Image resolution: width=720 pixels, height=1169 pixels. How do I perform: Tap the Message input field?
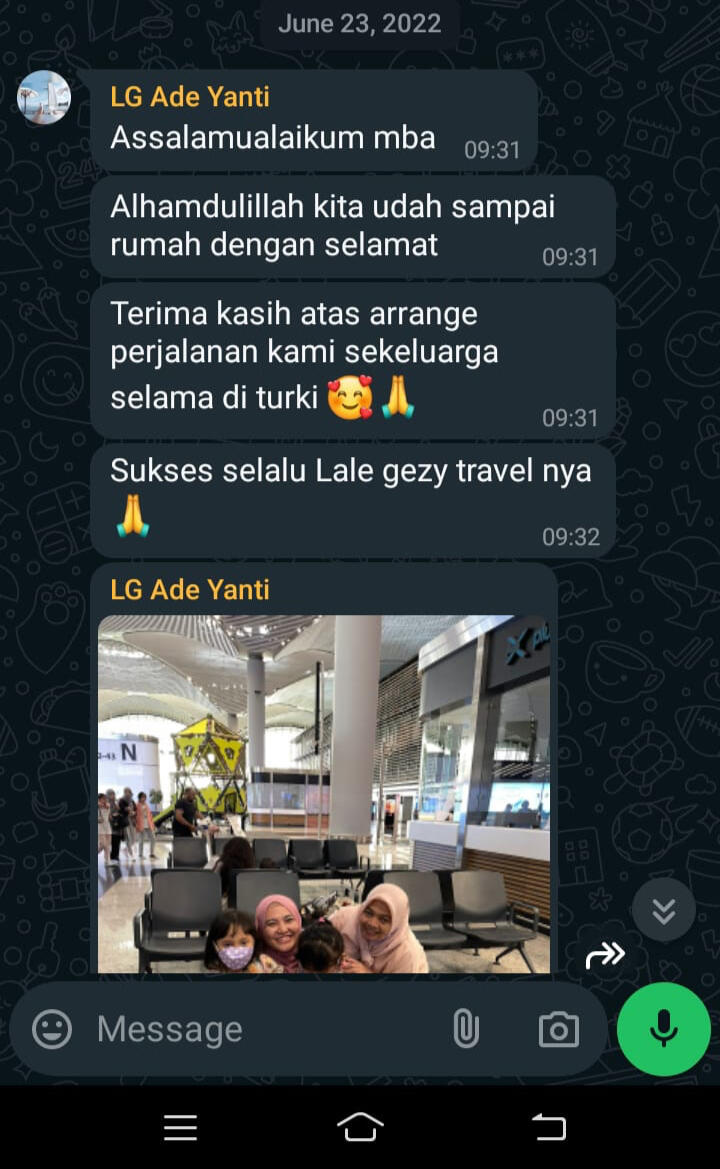click(x=260, y=1029)
